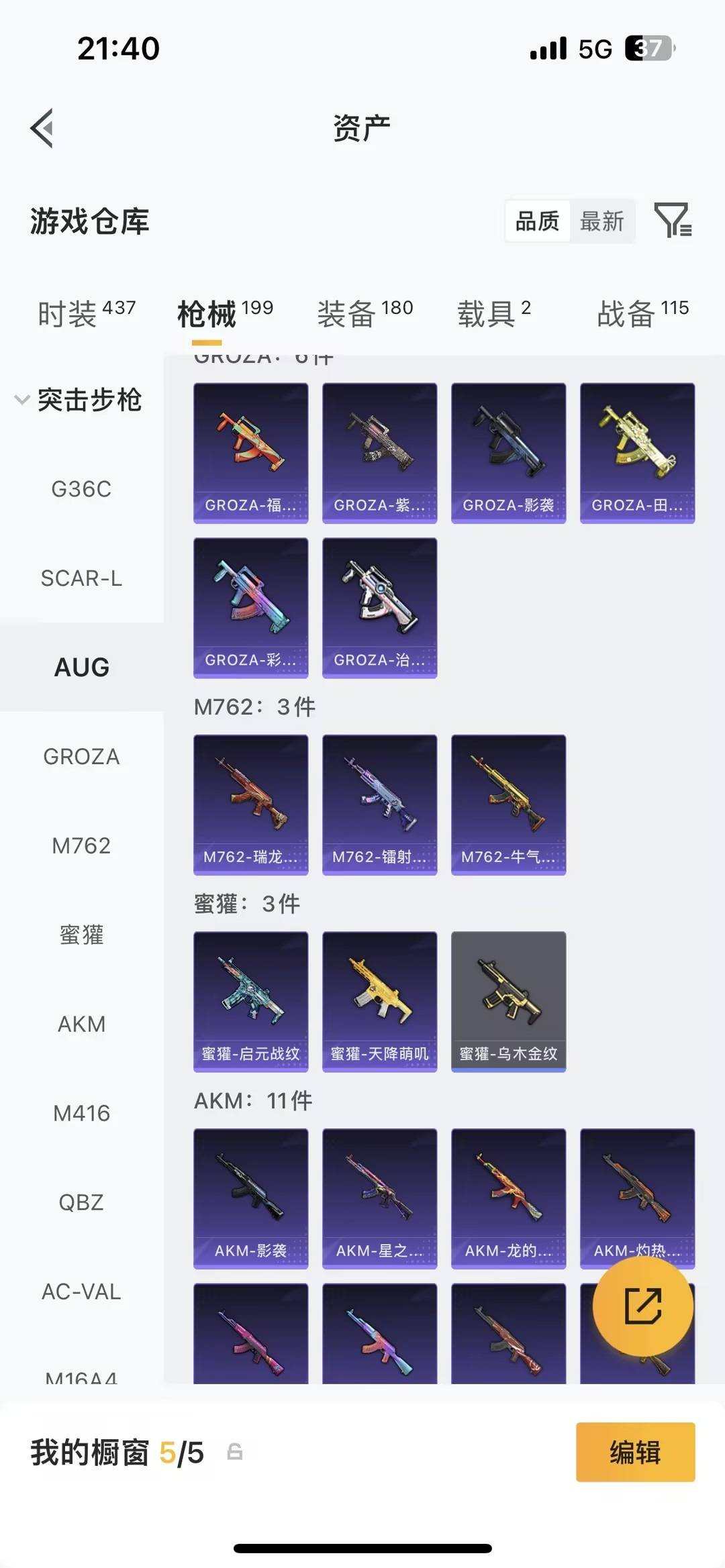Switch to the 战备 tab

[x=642, y=313]
